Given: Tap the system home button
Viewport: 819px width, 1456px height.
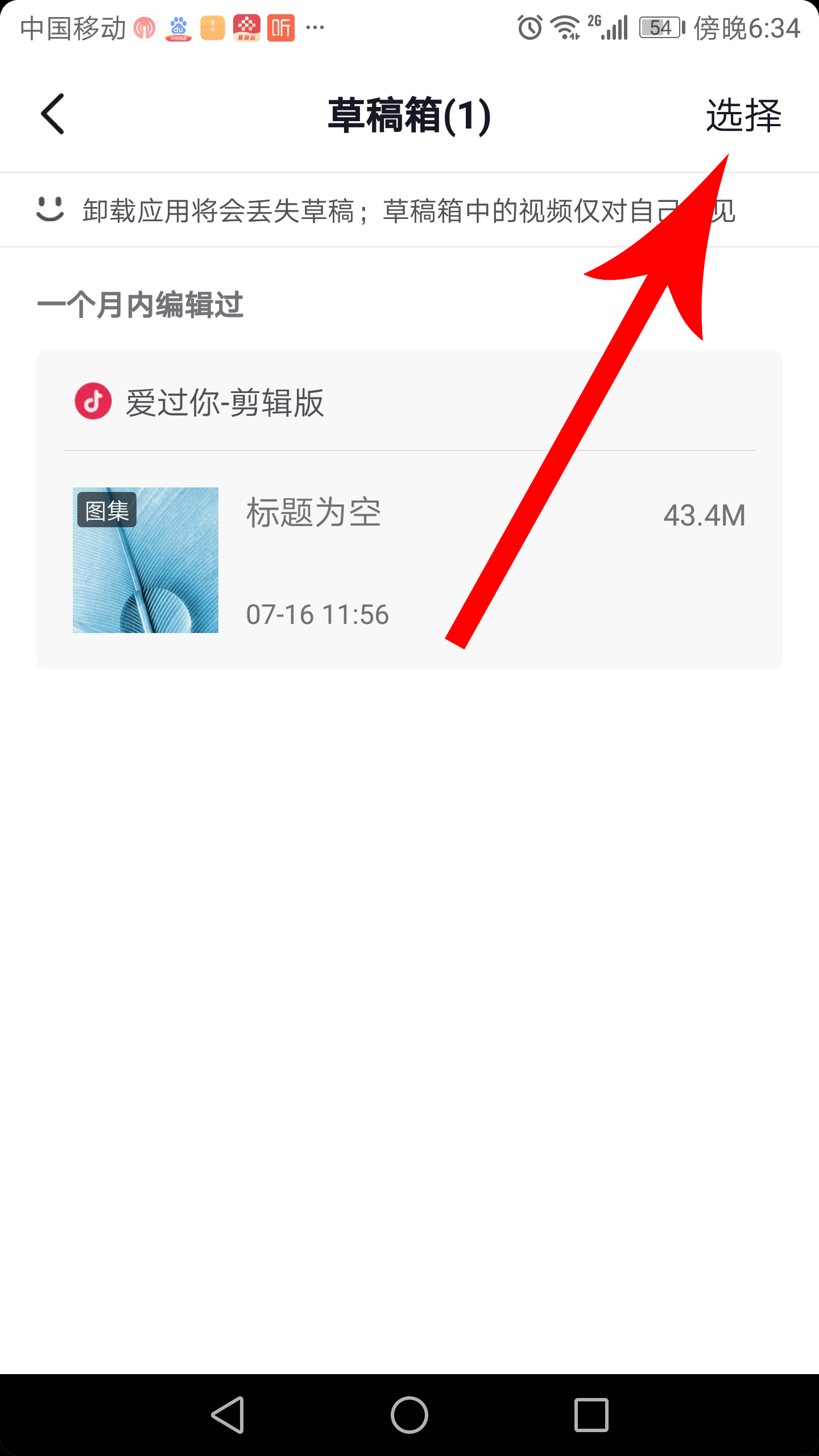Looking at the screenshot, I should (409, 1414).
